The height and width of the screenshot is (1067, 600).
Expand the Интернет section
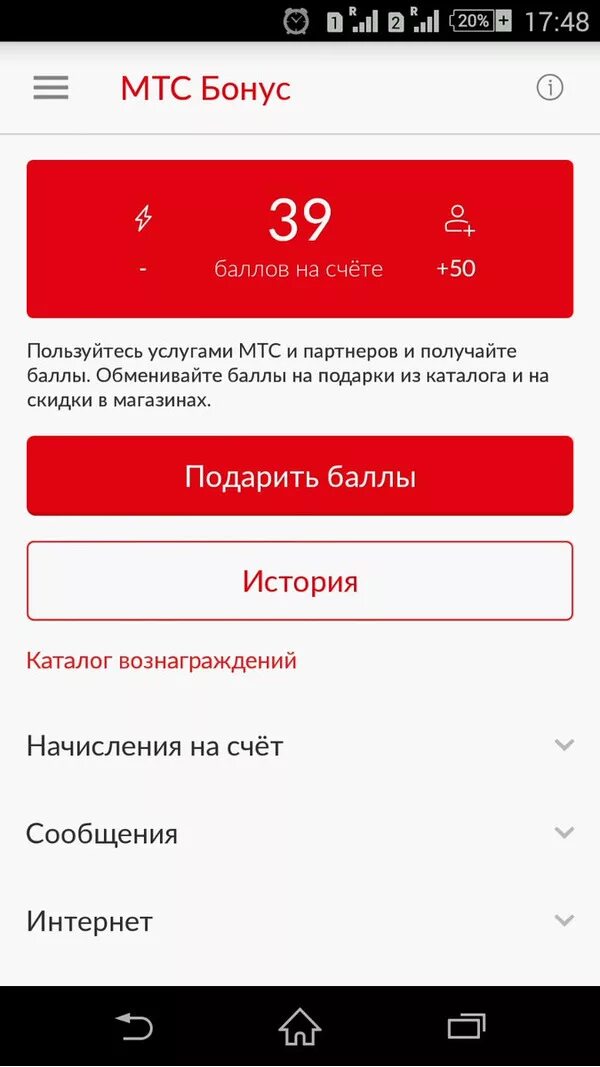(x=300, y=921)
